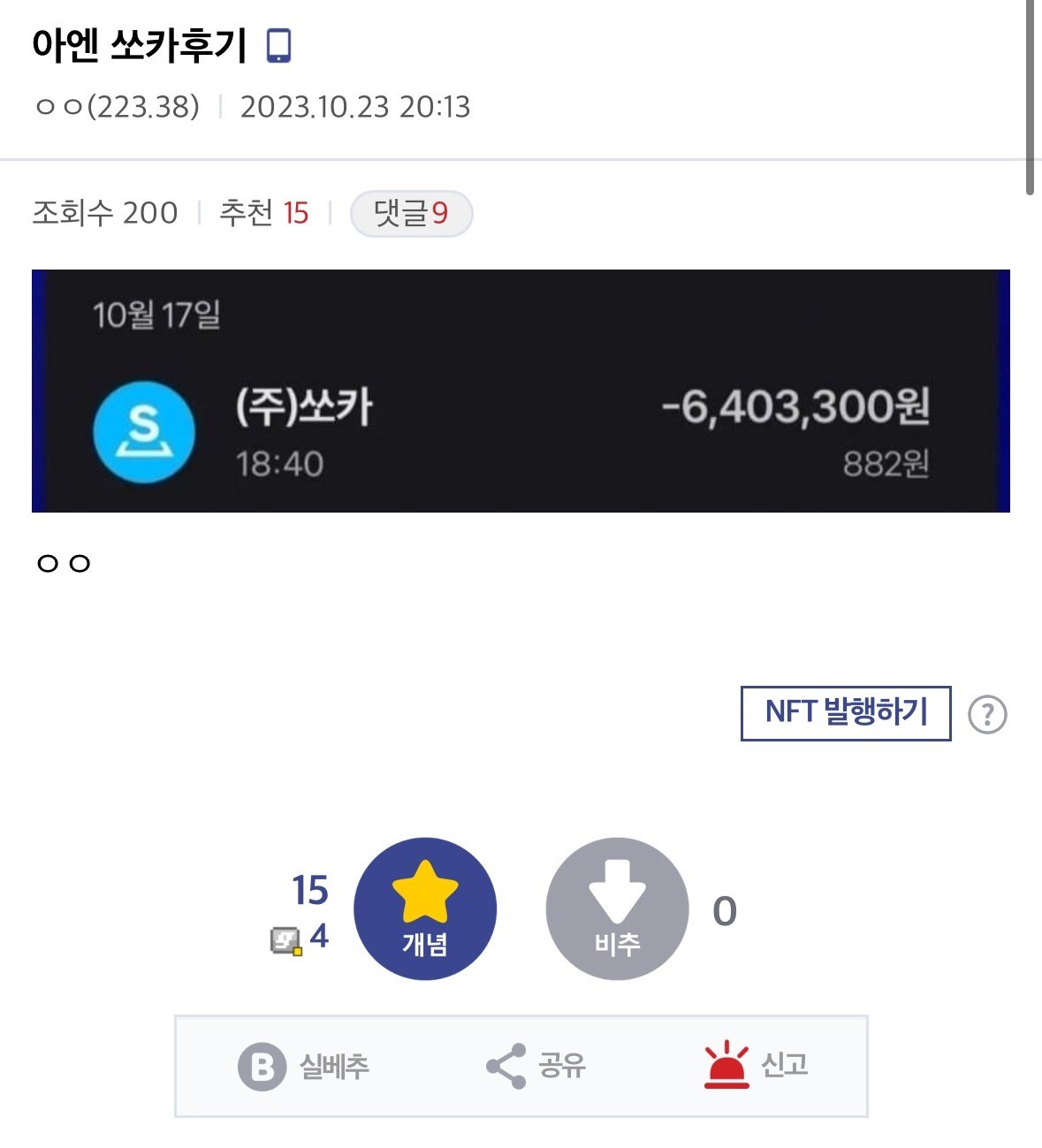
Task: Share this post via 공유
Action: pos(536,1066)
